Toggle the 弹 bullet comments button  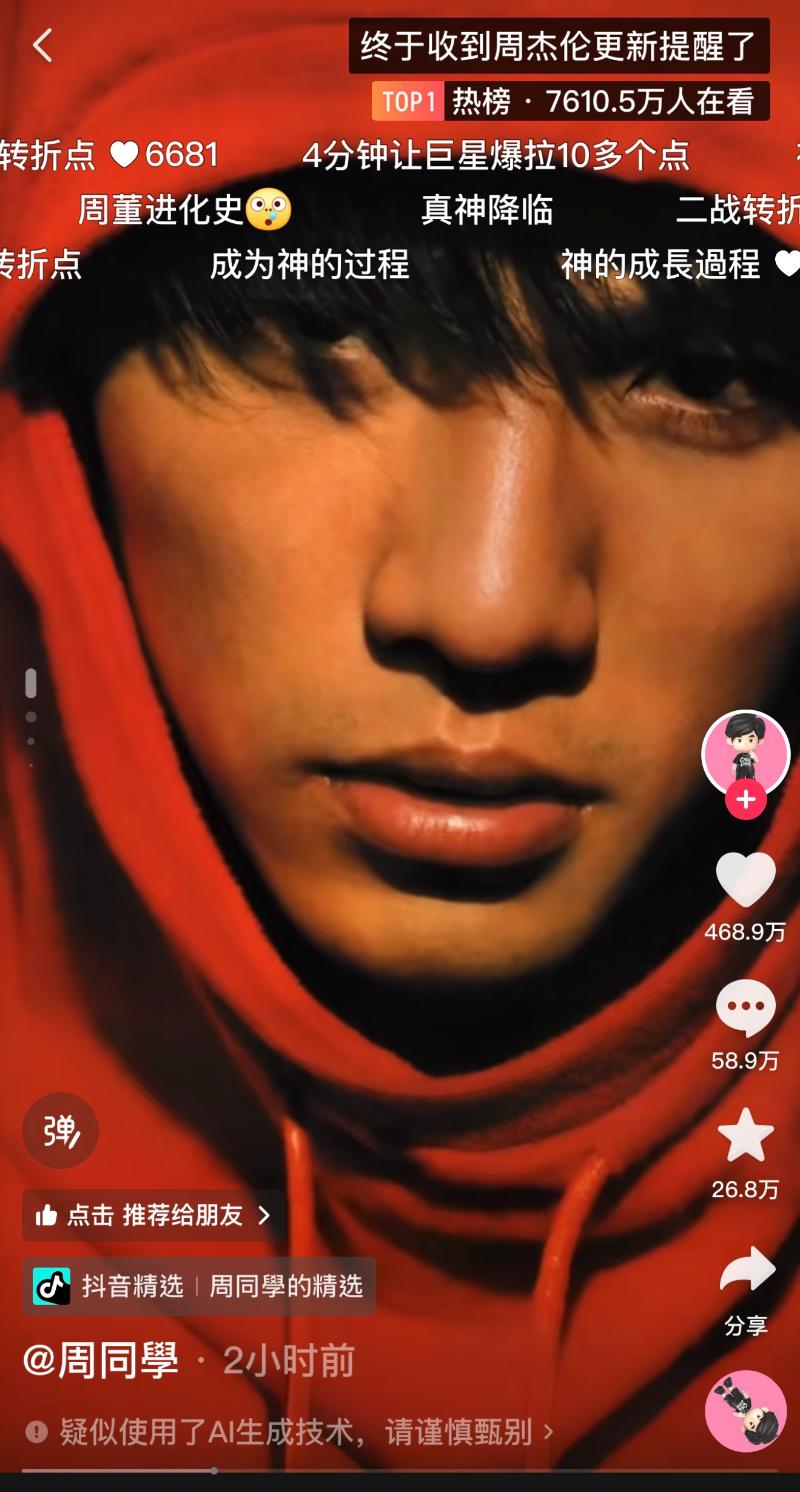60,1131
